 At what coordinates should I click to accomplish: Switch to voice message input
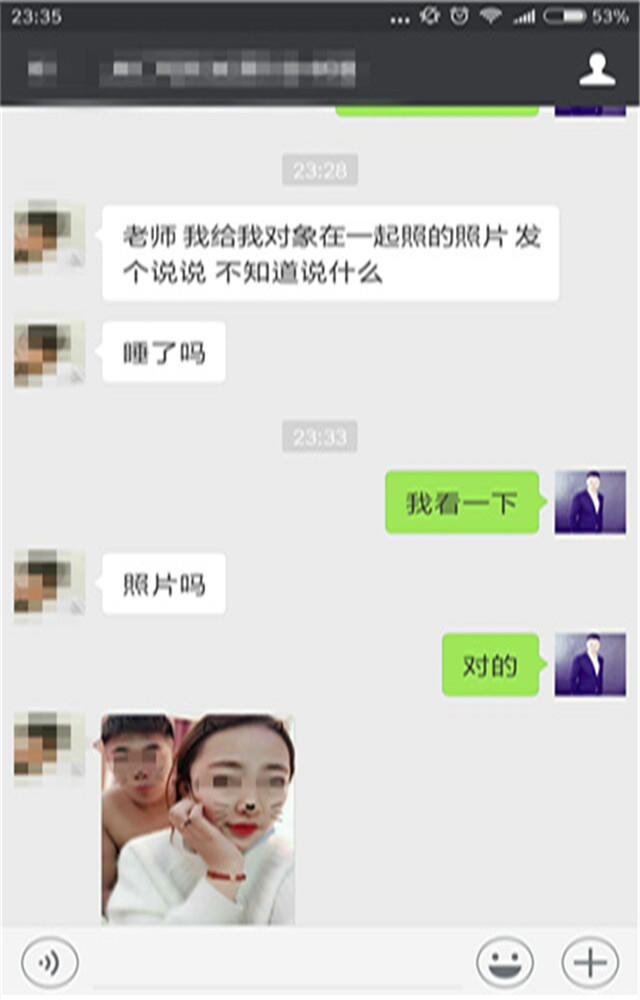(49, 963)
